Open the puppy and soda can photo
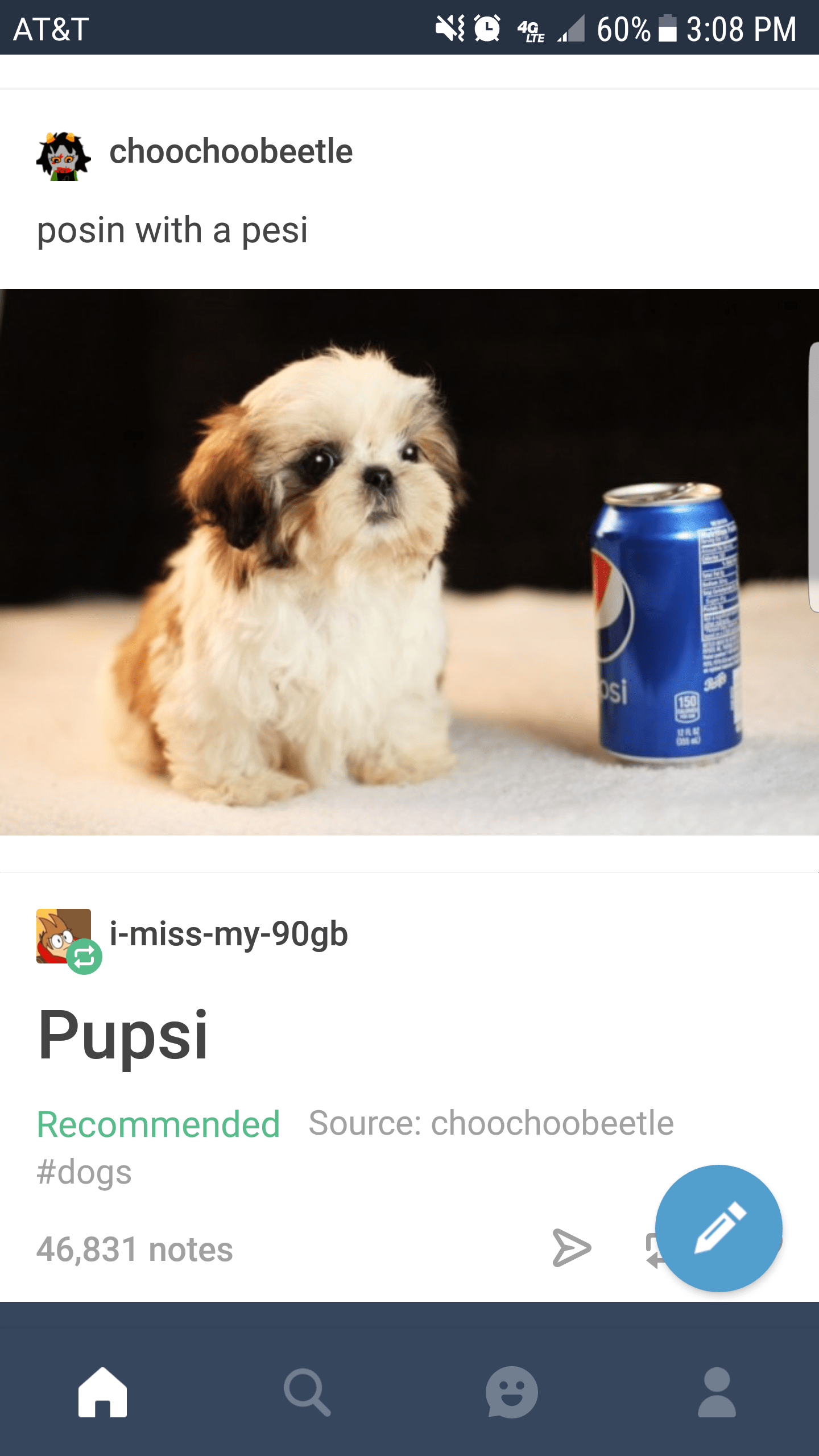 click(409, 562)
